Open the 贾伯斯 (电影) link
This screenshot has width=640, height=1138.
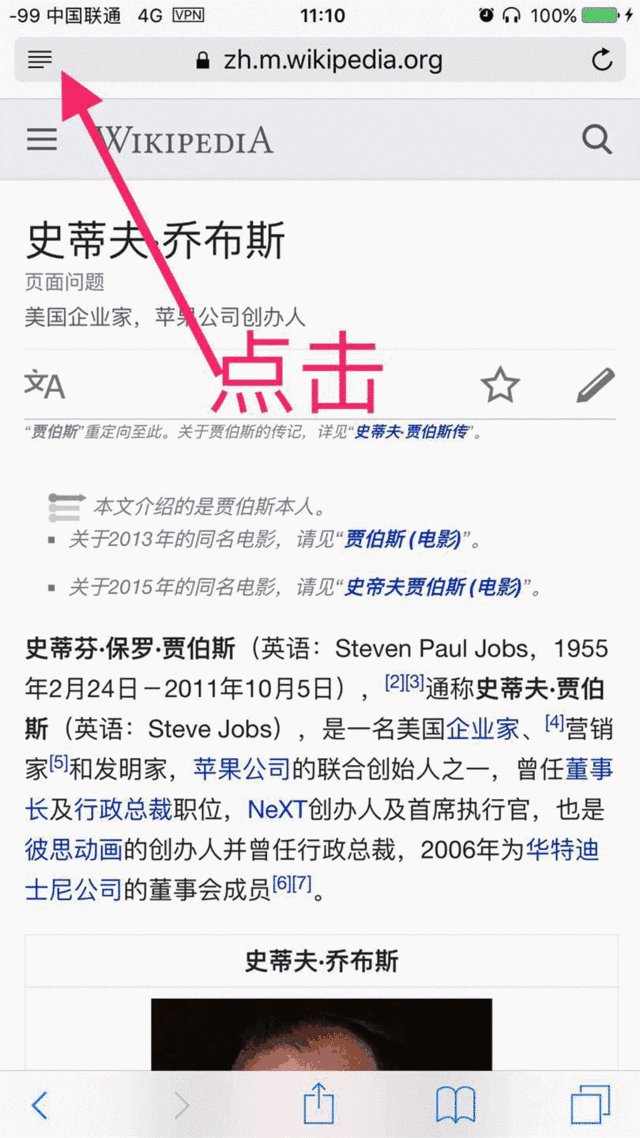403,540
